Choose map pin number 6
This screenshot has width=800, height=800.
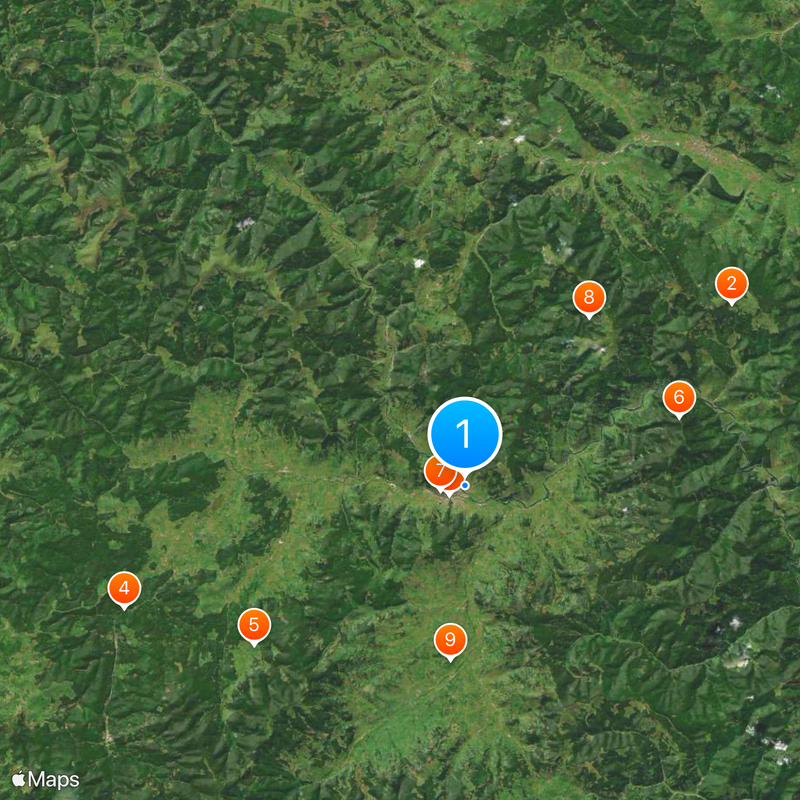(x=679, y=398)
